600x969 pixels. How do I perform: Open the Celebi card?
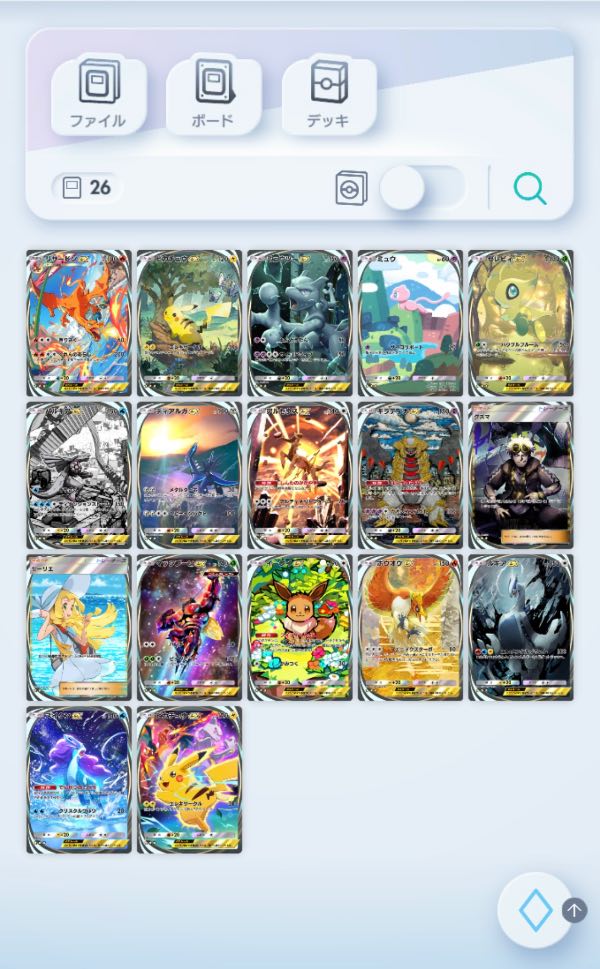point(520,322)
